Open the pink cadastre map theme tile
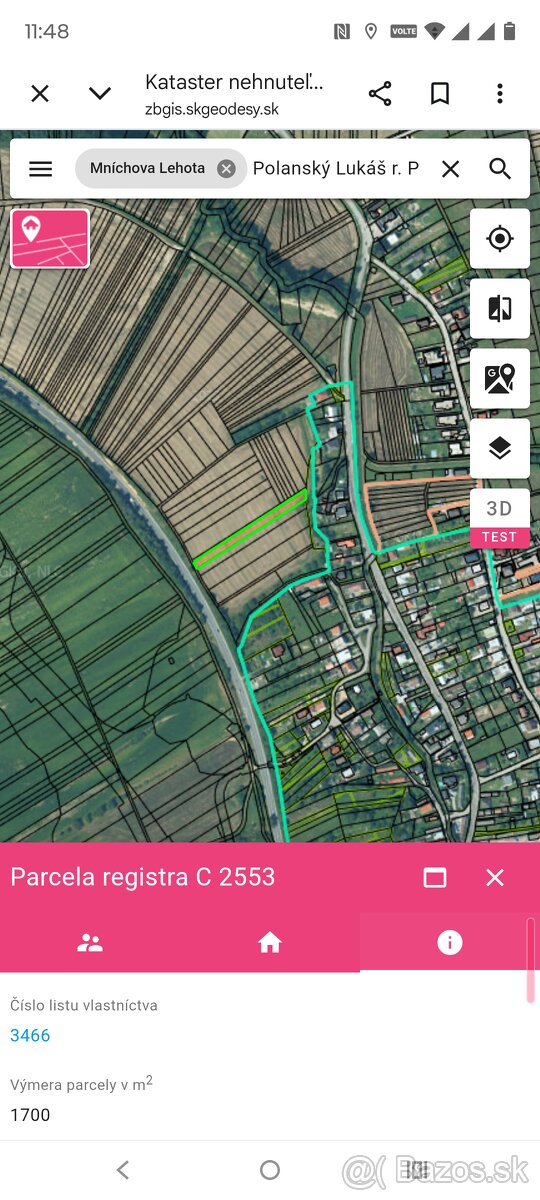Viewport: 540px width, 1200px height. 50,238
